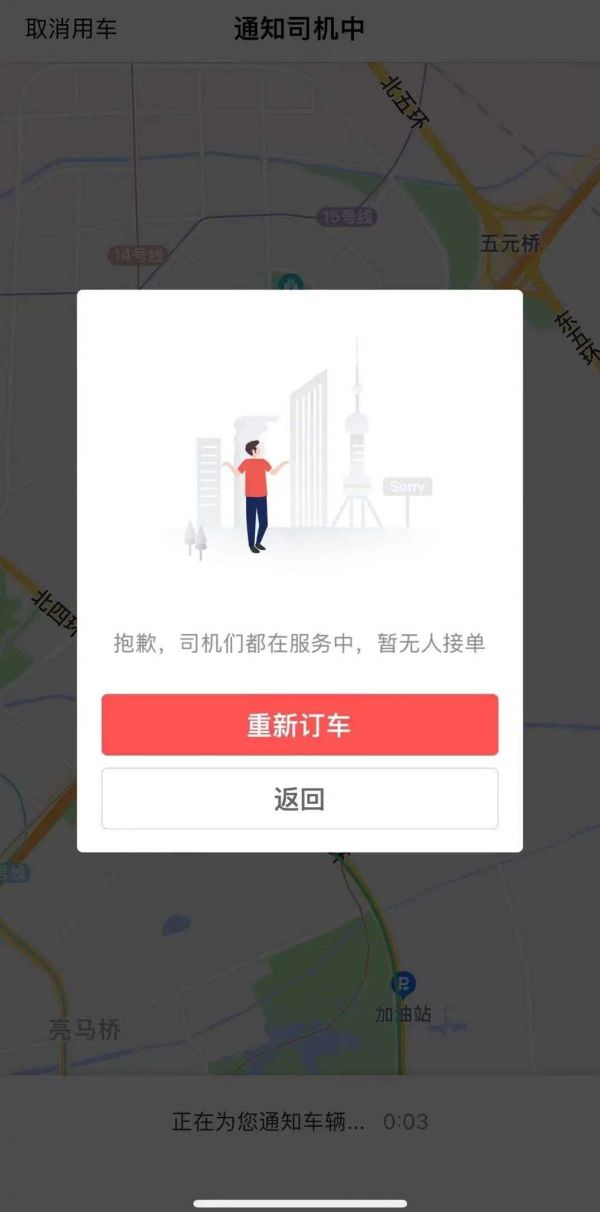Tap the 返回 button in the dialog
The image size is (600, 1212).
pos(299,799)
